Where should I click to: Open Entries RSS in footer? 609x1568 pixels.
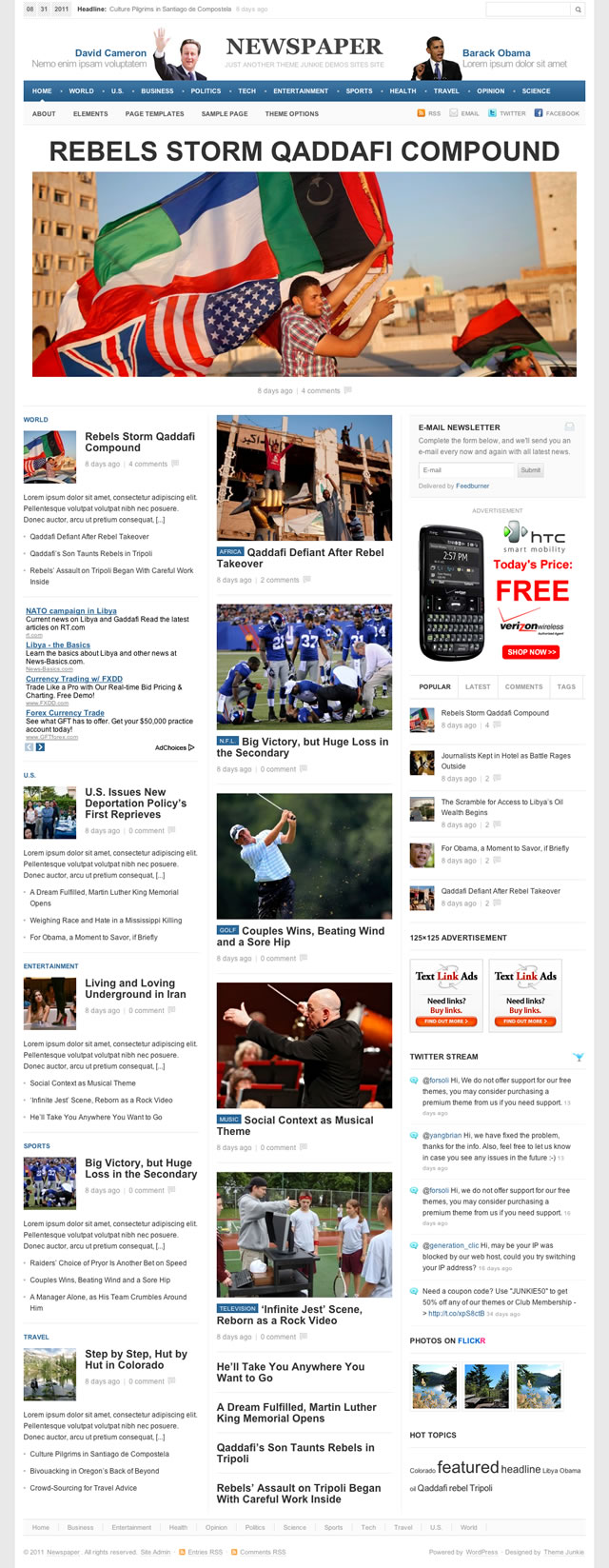point(205,1552)
